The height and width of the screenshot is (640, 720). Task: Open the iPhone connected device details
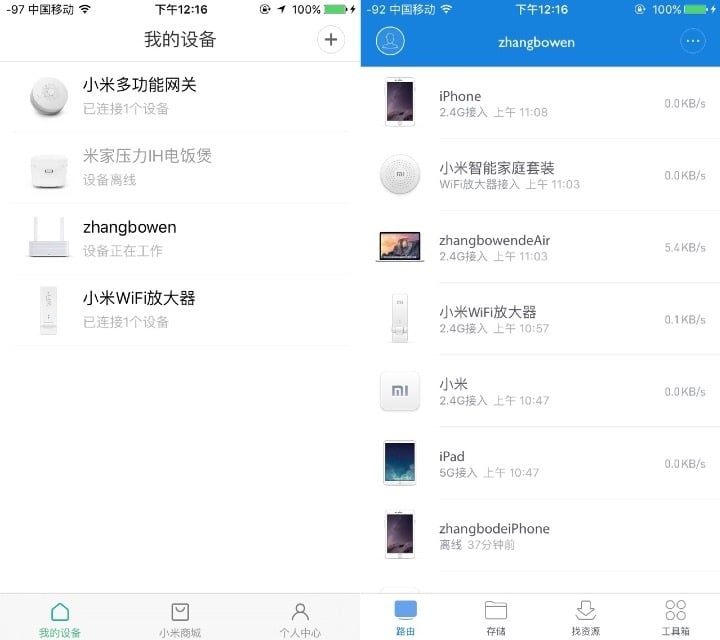click(540, 103)
